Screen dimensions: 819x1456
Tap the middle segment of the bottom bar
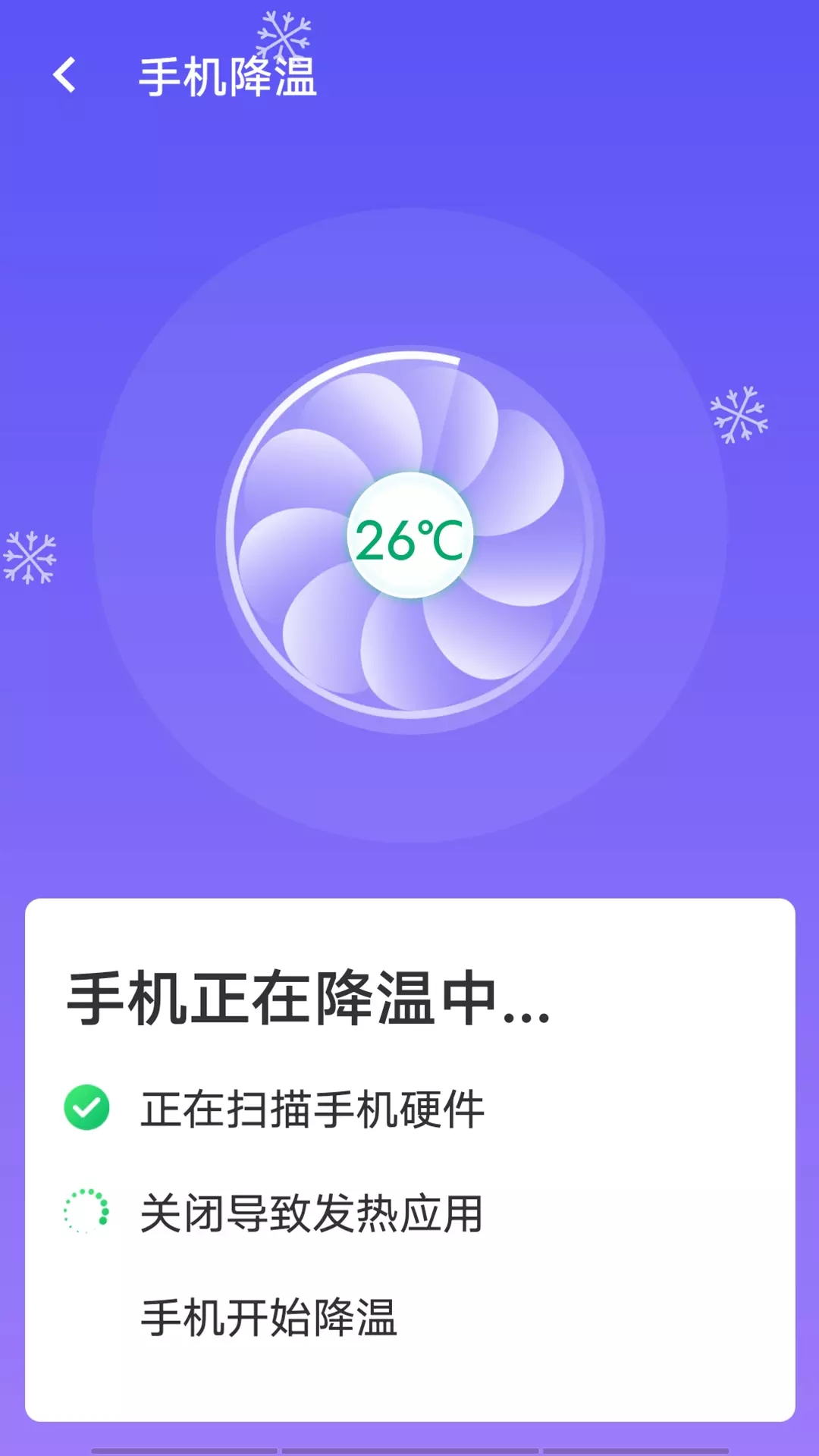point(409,1450)
